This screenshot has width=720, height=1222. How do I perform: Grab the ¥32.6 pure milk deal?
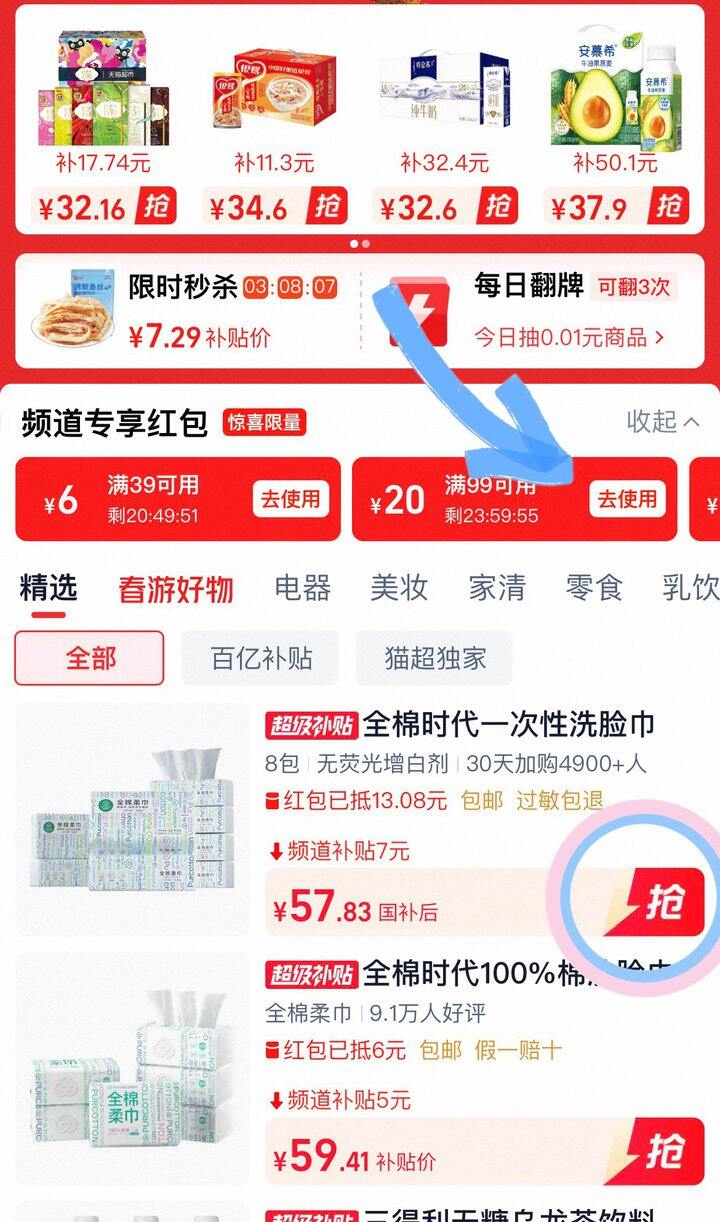[497, 207]
